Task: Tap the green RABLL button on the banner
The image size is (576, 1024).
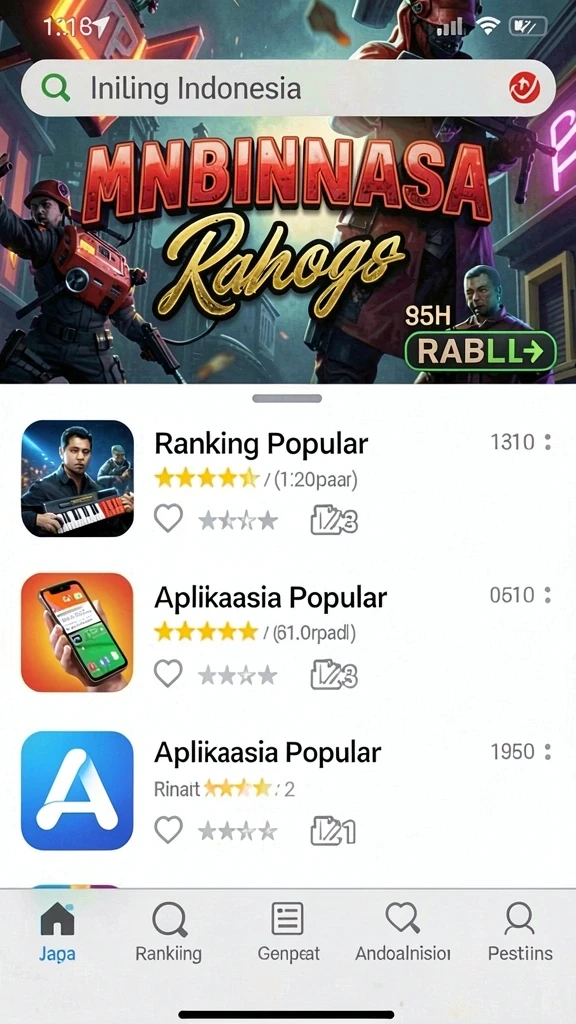Action: [480, 351]
